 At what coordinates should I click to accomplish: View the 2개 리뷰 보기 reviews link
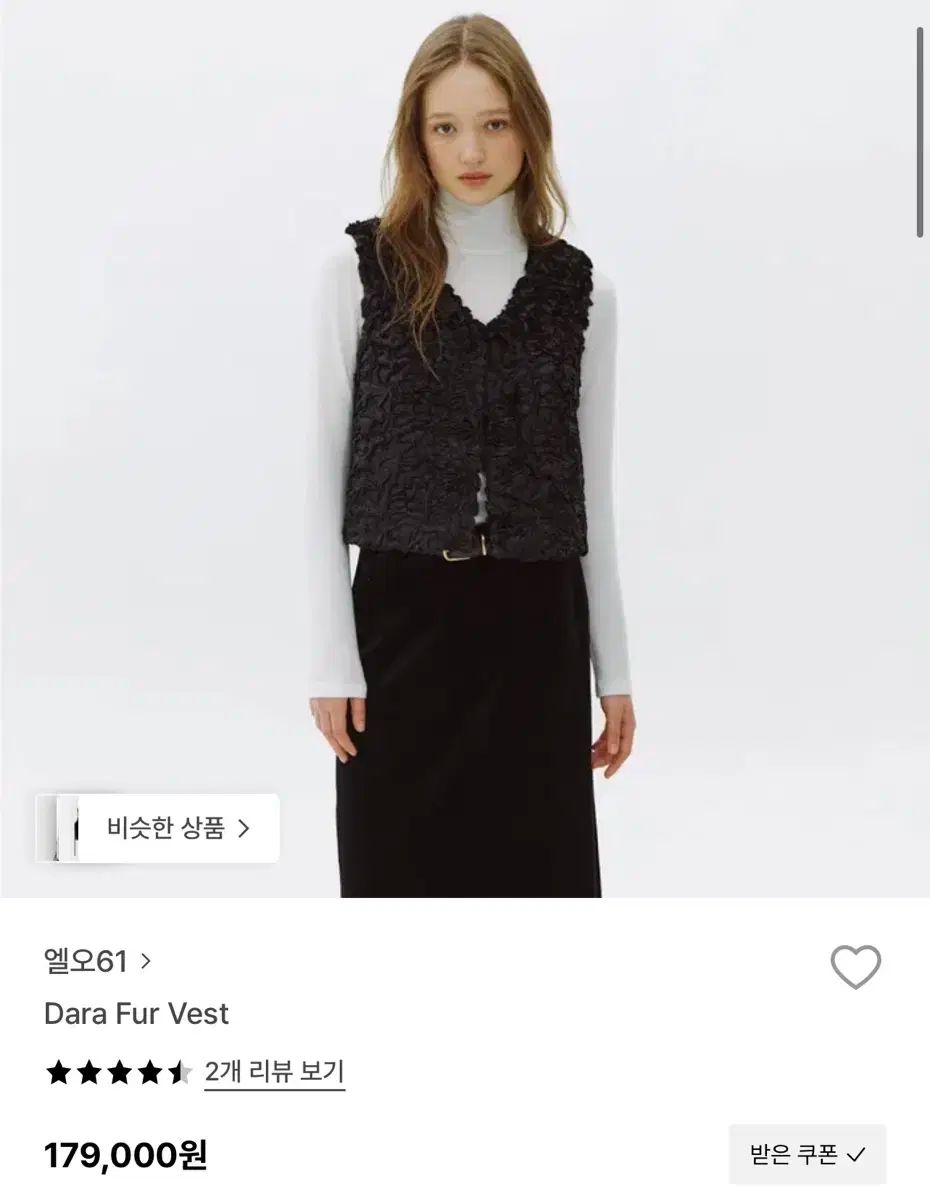274,1073
